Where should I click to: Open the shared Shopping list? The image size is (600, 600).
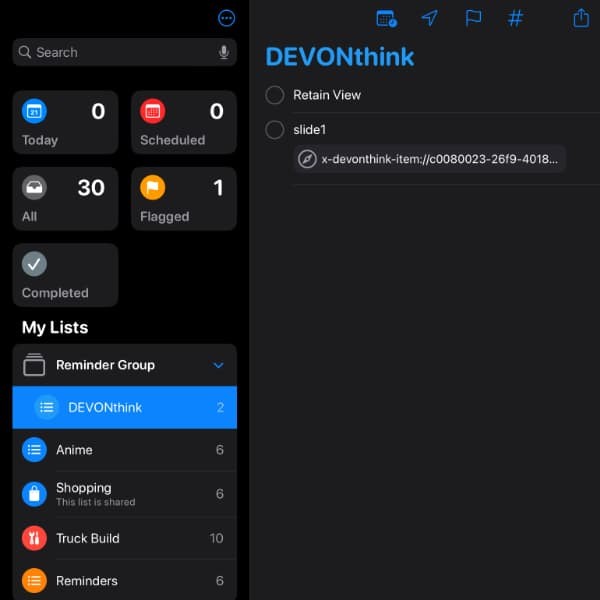[125, 494]
